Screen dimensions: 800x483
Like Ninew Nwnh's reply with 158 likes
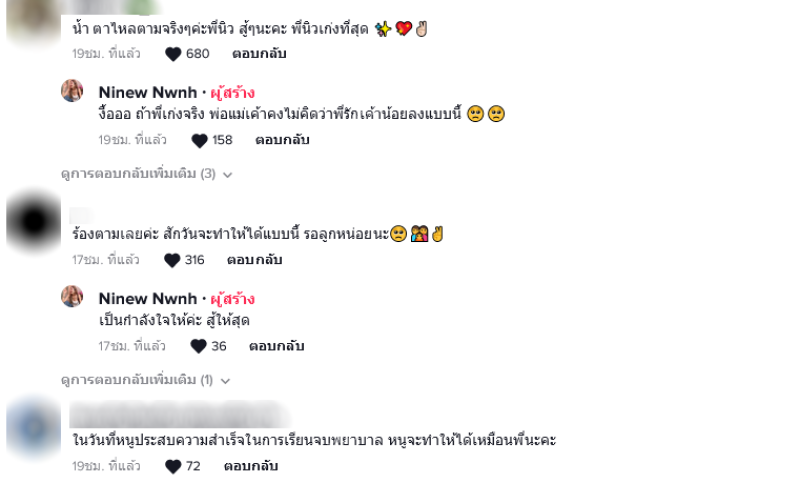click(199, 140)
